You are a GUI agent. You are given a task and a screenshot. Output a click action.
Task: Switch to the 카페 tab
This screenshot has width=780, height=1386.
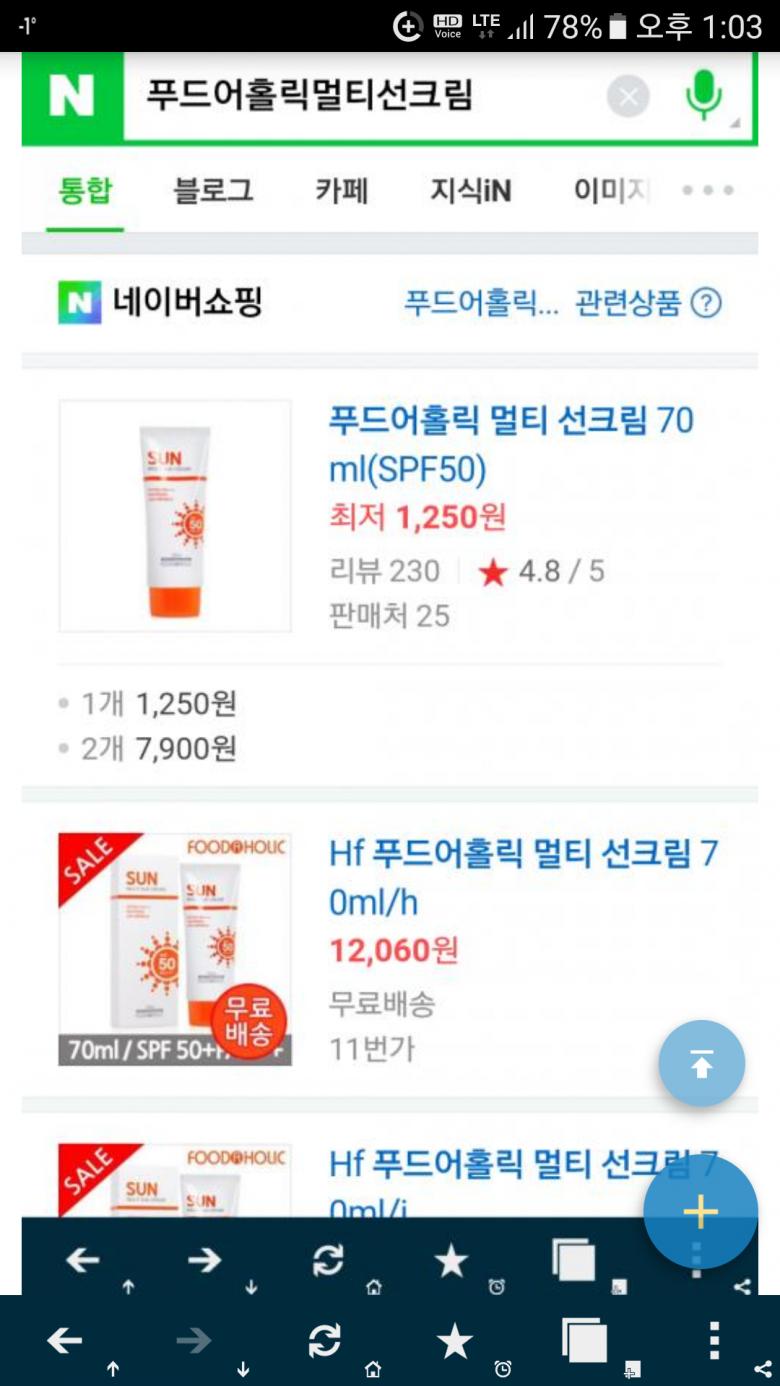pyautogui.click(x=342, y=190)
